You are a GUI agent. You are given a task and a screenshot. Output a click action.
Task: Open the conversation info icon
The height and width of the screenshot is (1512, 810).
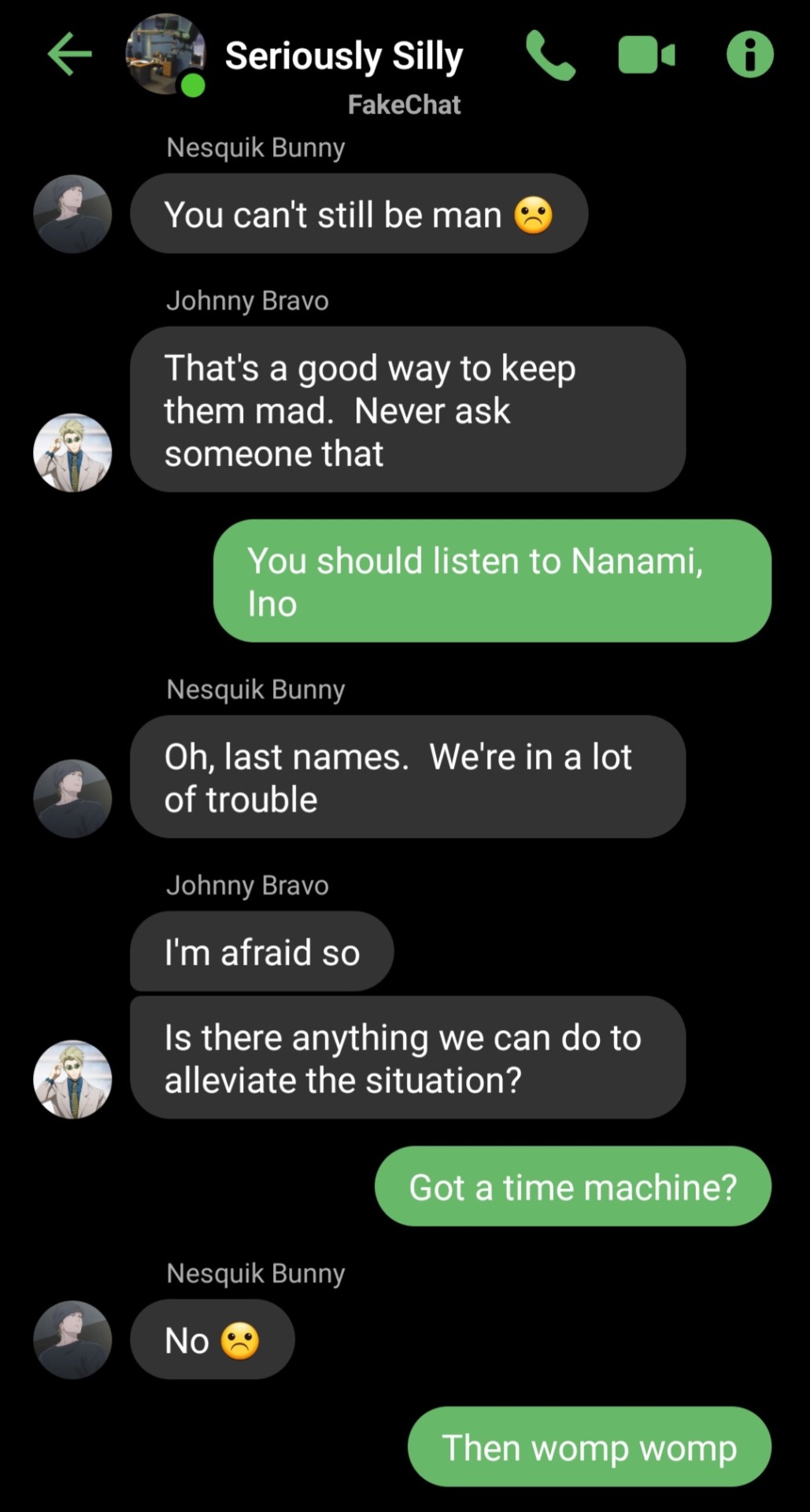click(749, 54)
